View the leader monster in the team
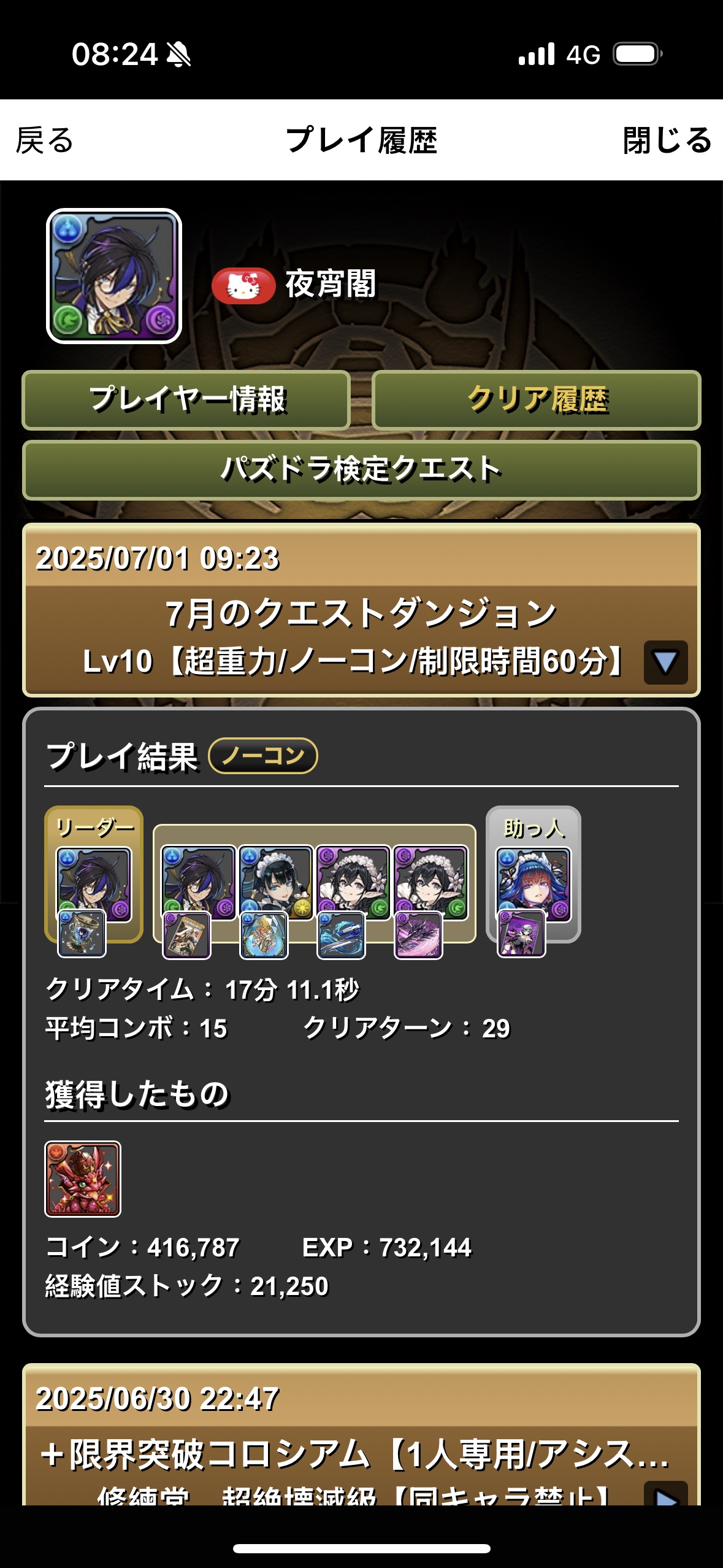Screen dimensions: 723x1568 click(94, 883)
